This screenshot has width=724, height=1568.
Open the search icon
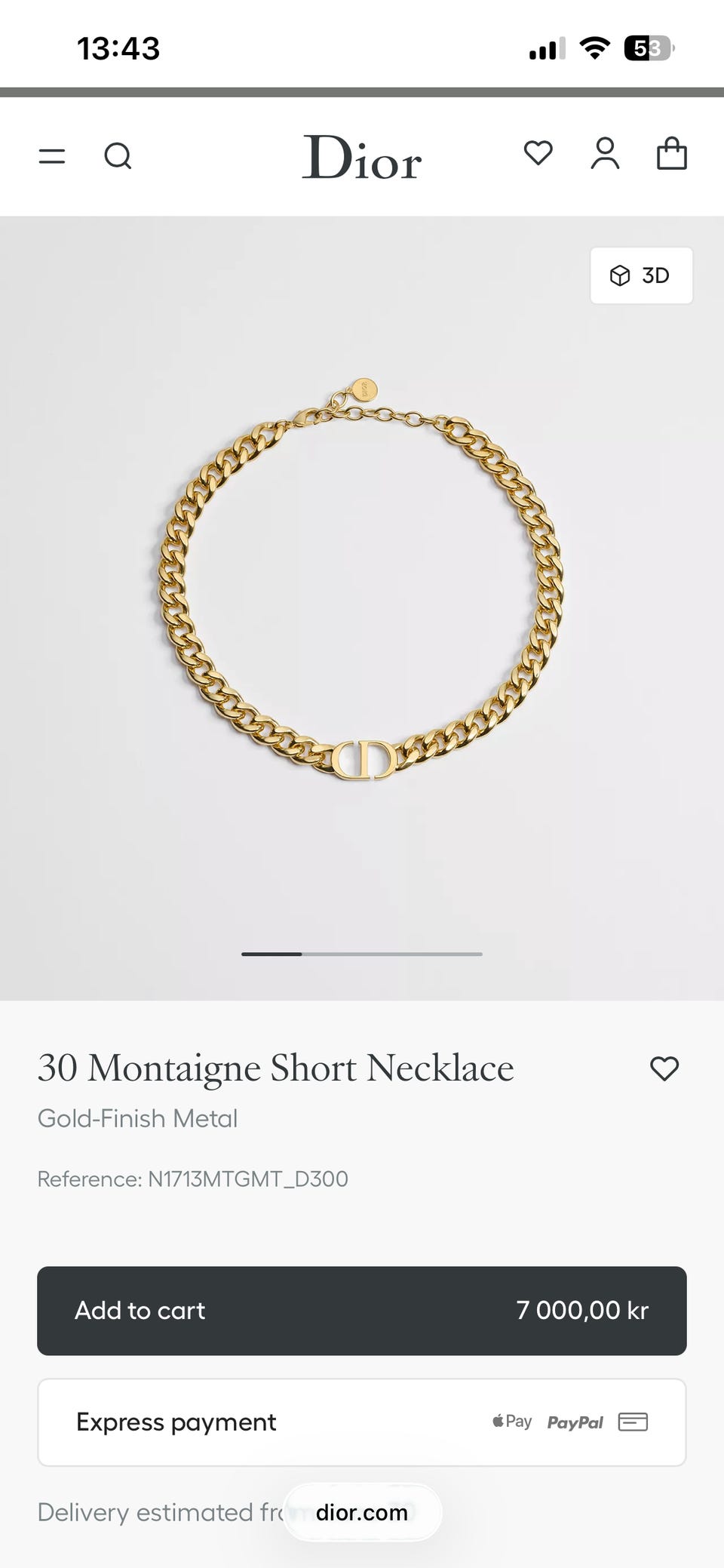click(118, 156)
